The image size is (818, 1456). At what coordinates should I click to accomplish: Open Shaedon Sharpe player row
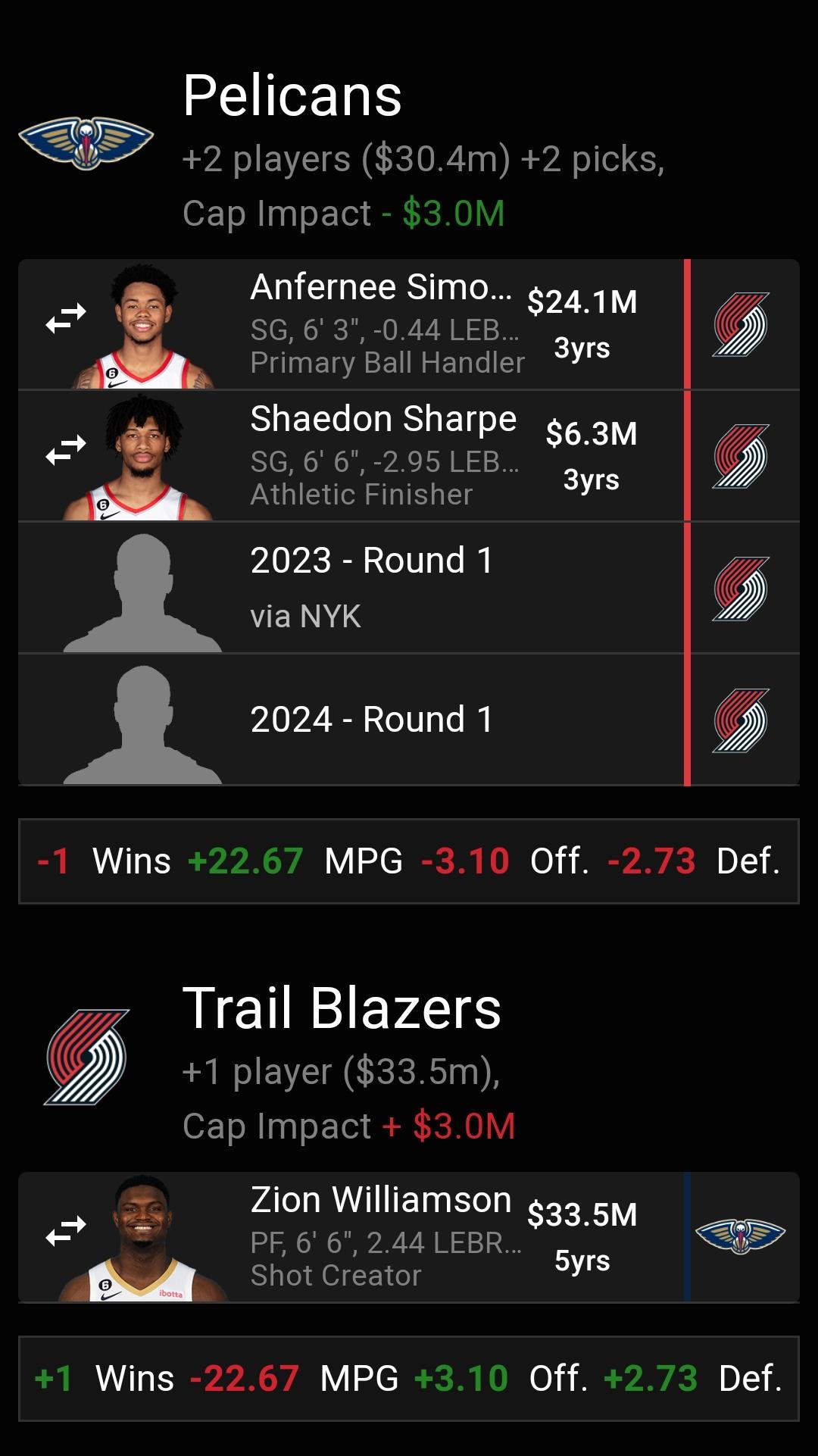pyautogui.click(x=386, y=456)
